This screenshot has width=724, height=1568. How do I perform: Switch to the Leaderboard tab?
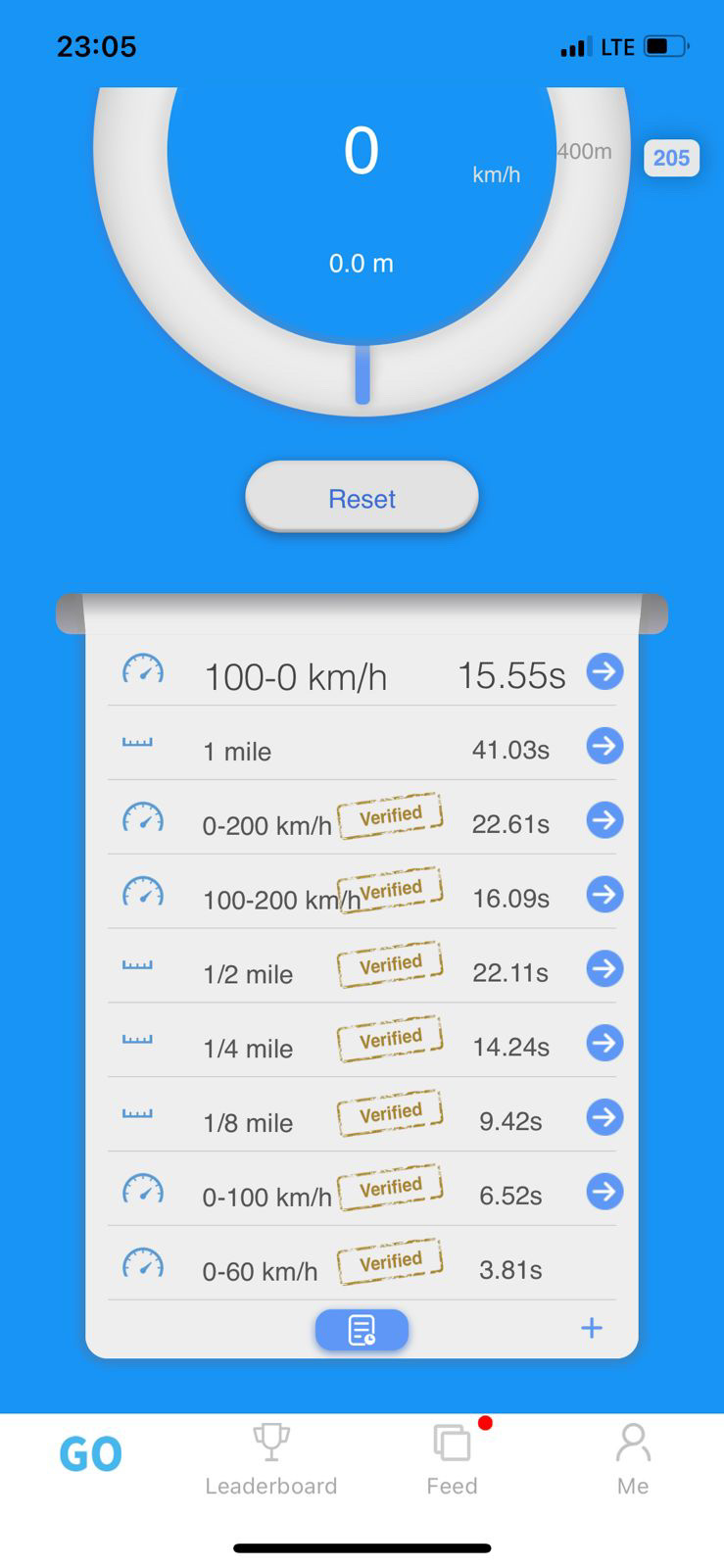(x=271, y=1460)
